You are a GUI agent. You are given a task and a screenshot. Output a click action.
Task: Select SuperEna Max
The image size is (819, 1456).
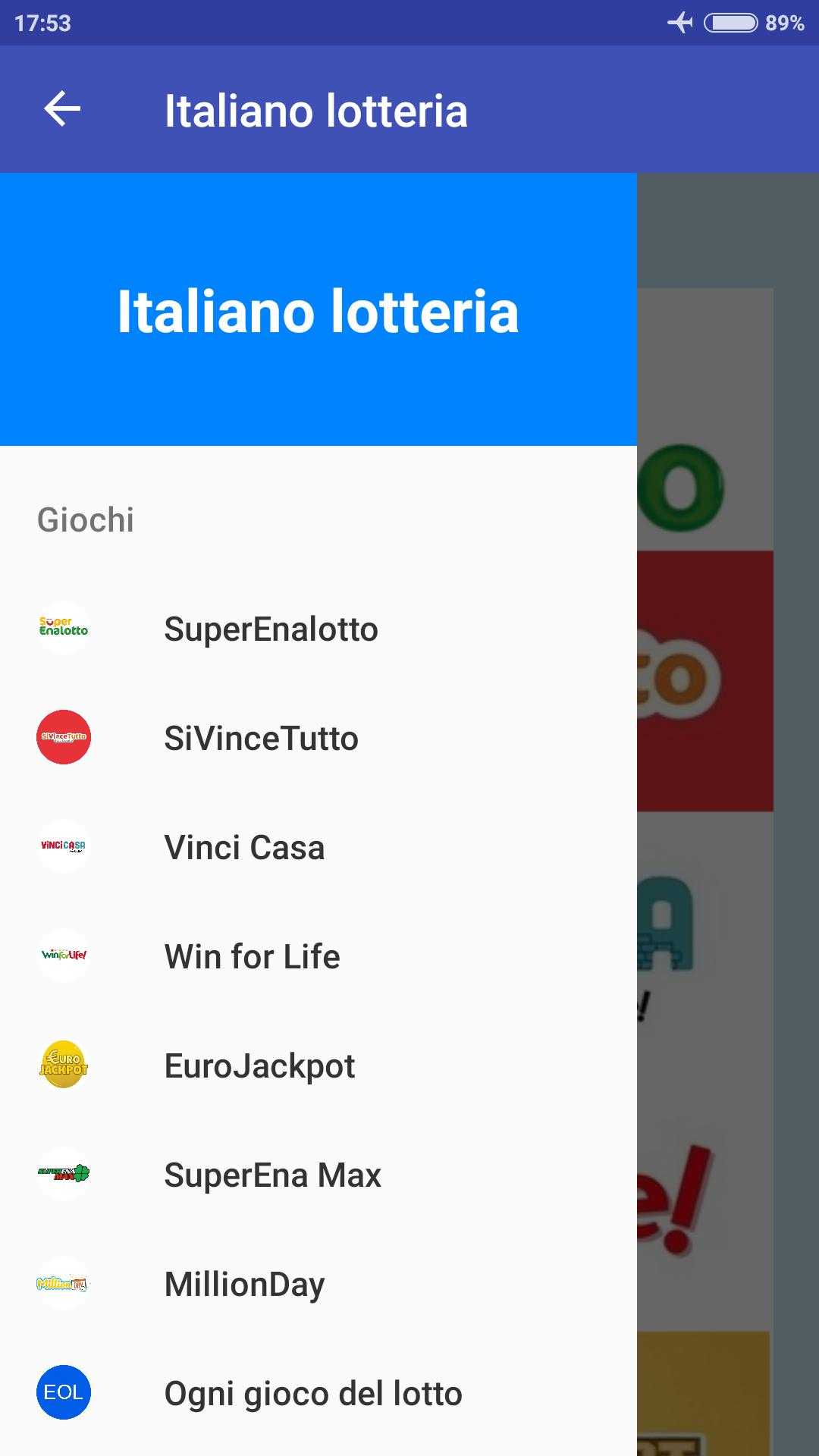tap(318, 1175)
